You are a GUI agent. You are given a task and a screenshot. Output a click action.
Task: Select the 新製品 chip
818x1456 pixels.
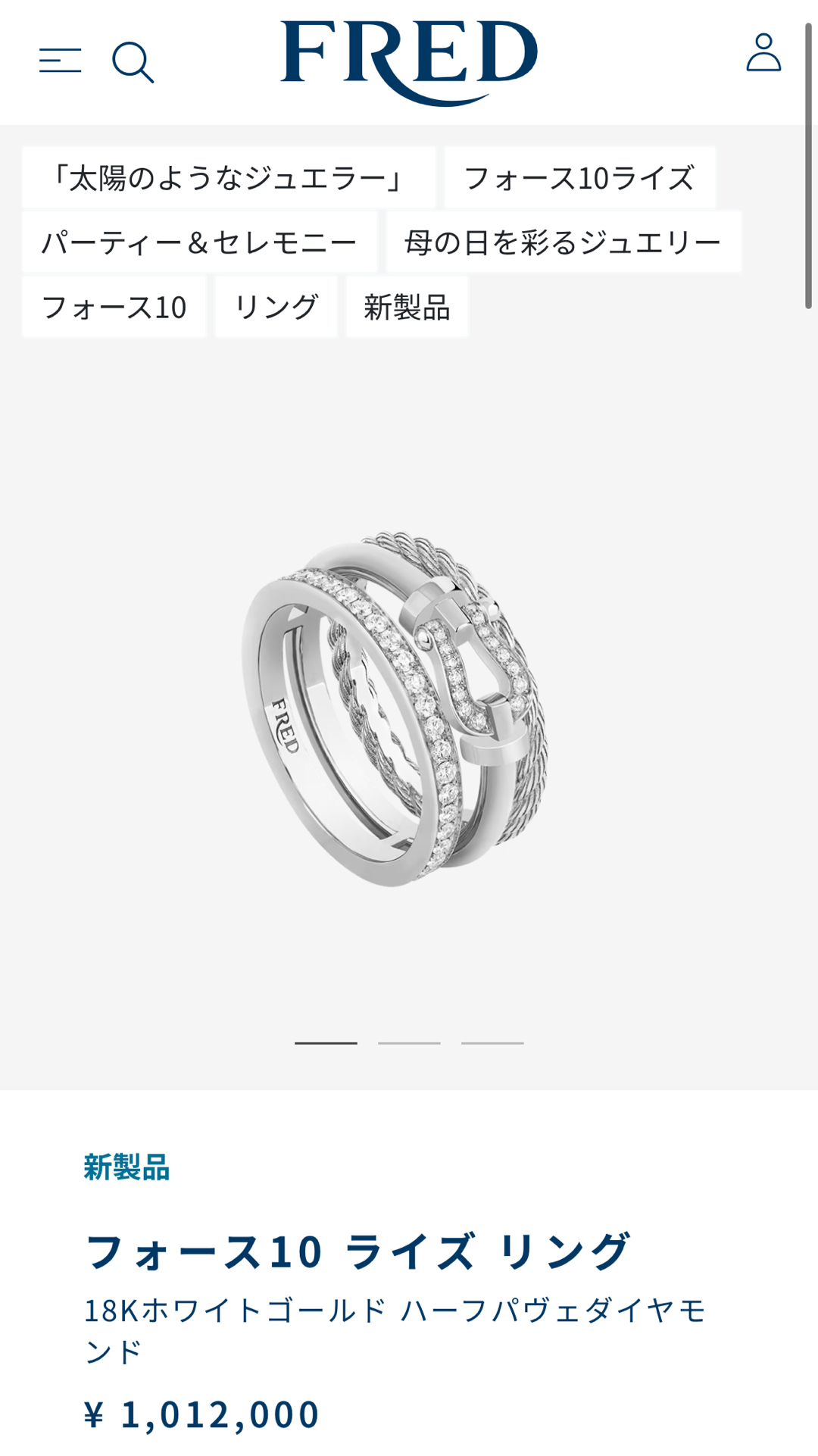click(407, 307)
